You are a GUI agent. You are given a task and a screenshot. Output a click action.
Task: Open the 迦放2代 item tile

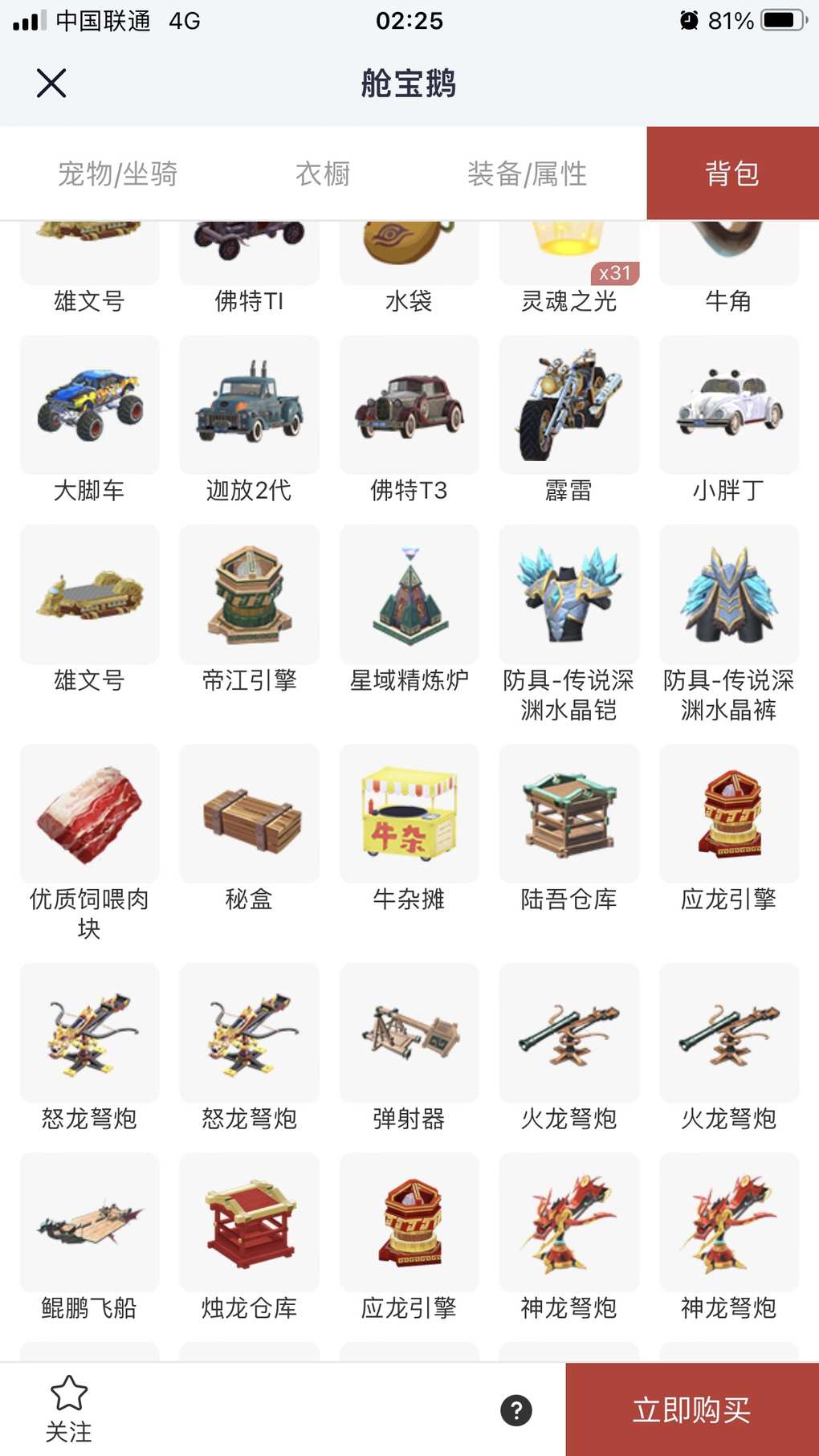[249, 406]
